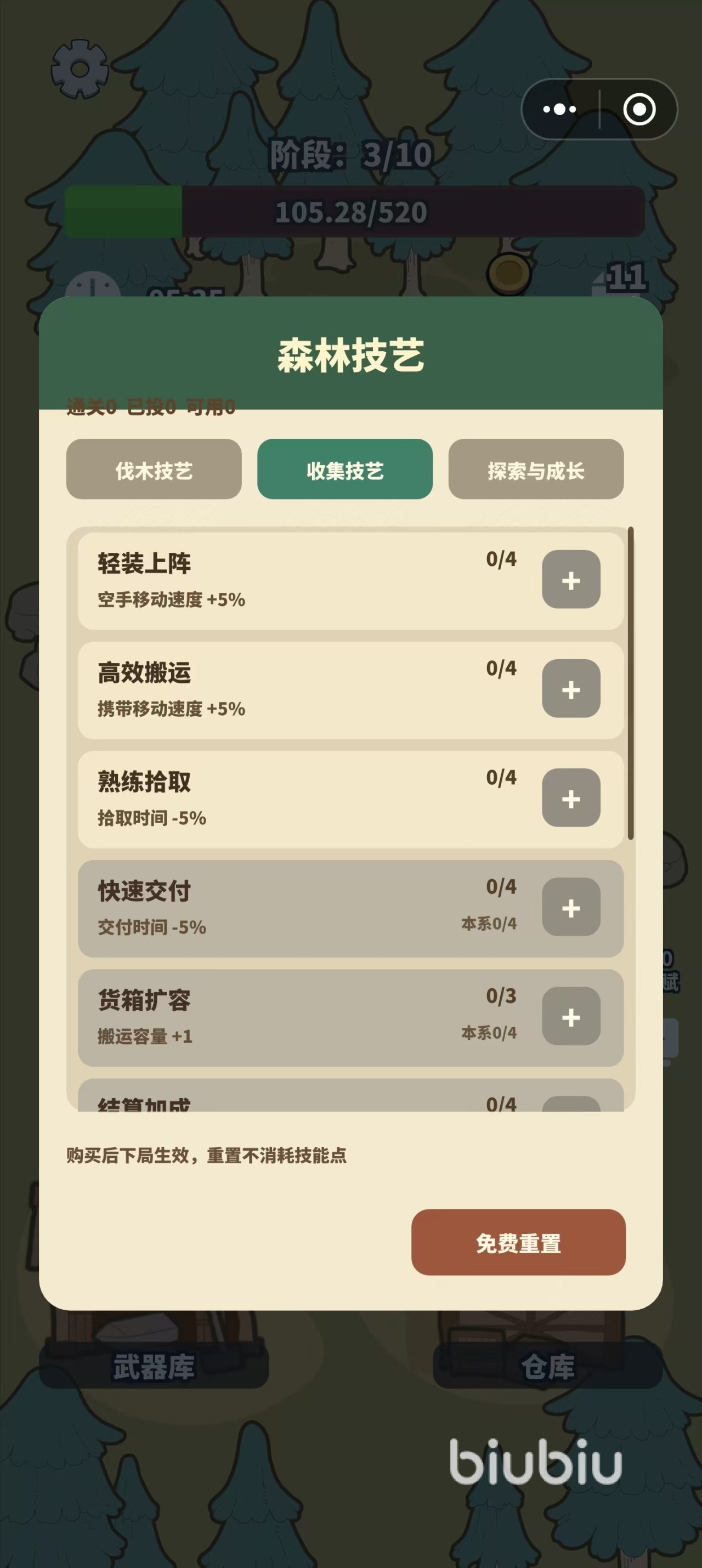Tap 免费重置 to reset skills
This screenshot has height=1568, width=702.
pyautogui.click(x=518, y=1242)
